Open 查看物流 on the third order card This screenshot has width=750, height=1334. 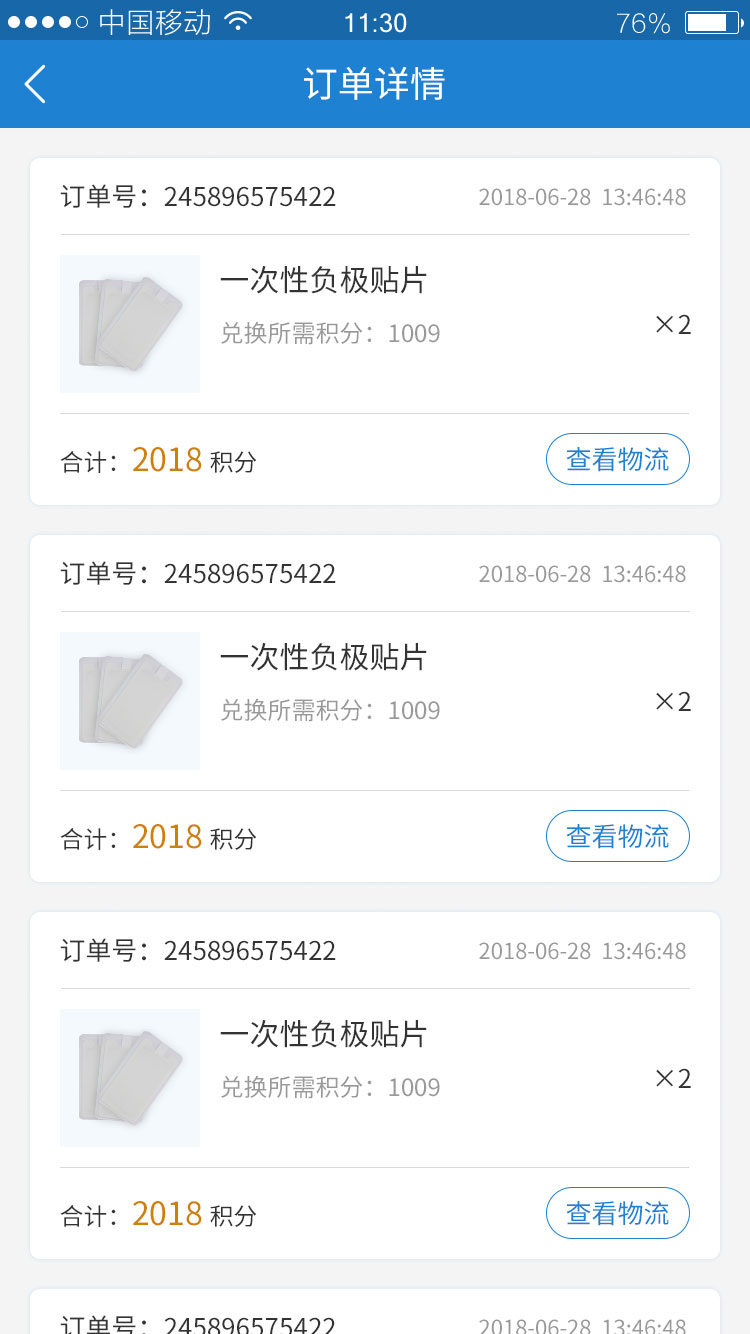coord(618,1213)
